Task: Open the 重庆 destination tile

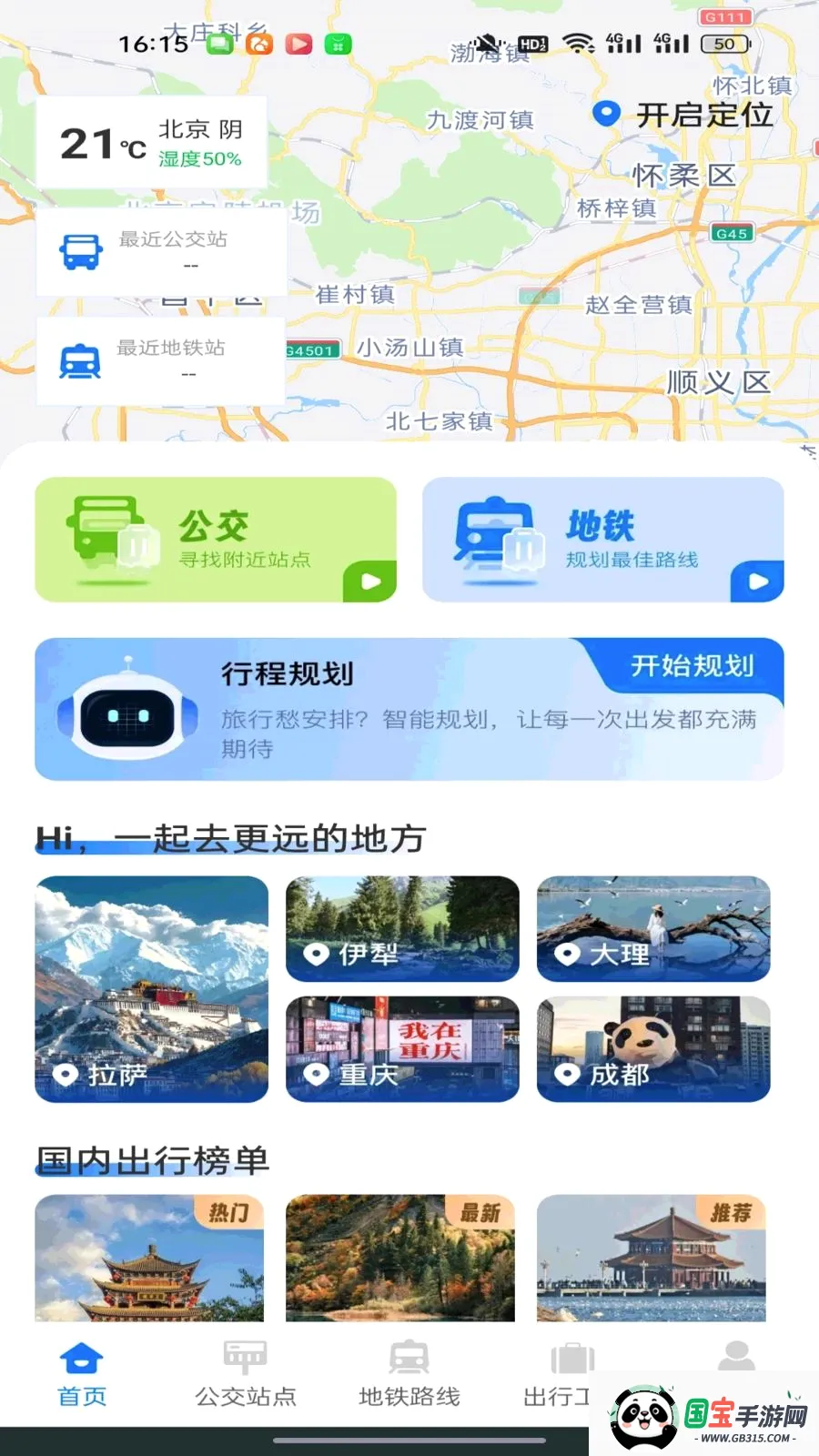Action: (402, 1049)
